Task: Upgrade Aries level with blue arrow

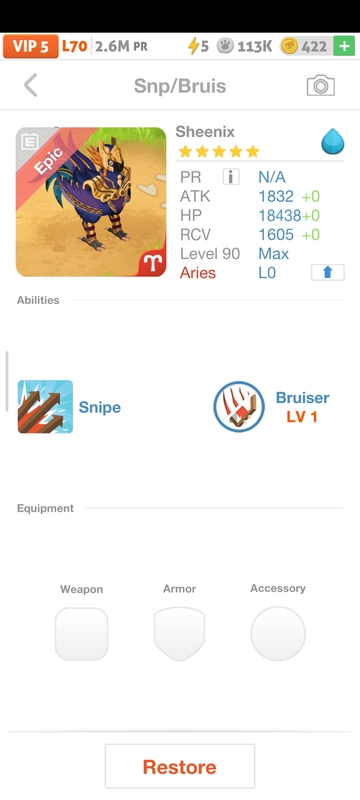Action: tap(328, 272)
